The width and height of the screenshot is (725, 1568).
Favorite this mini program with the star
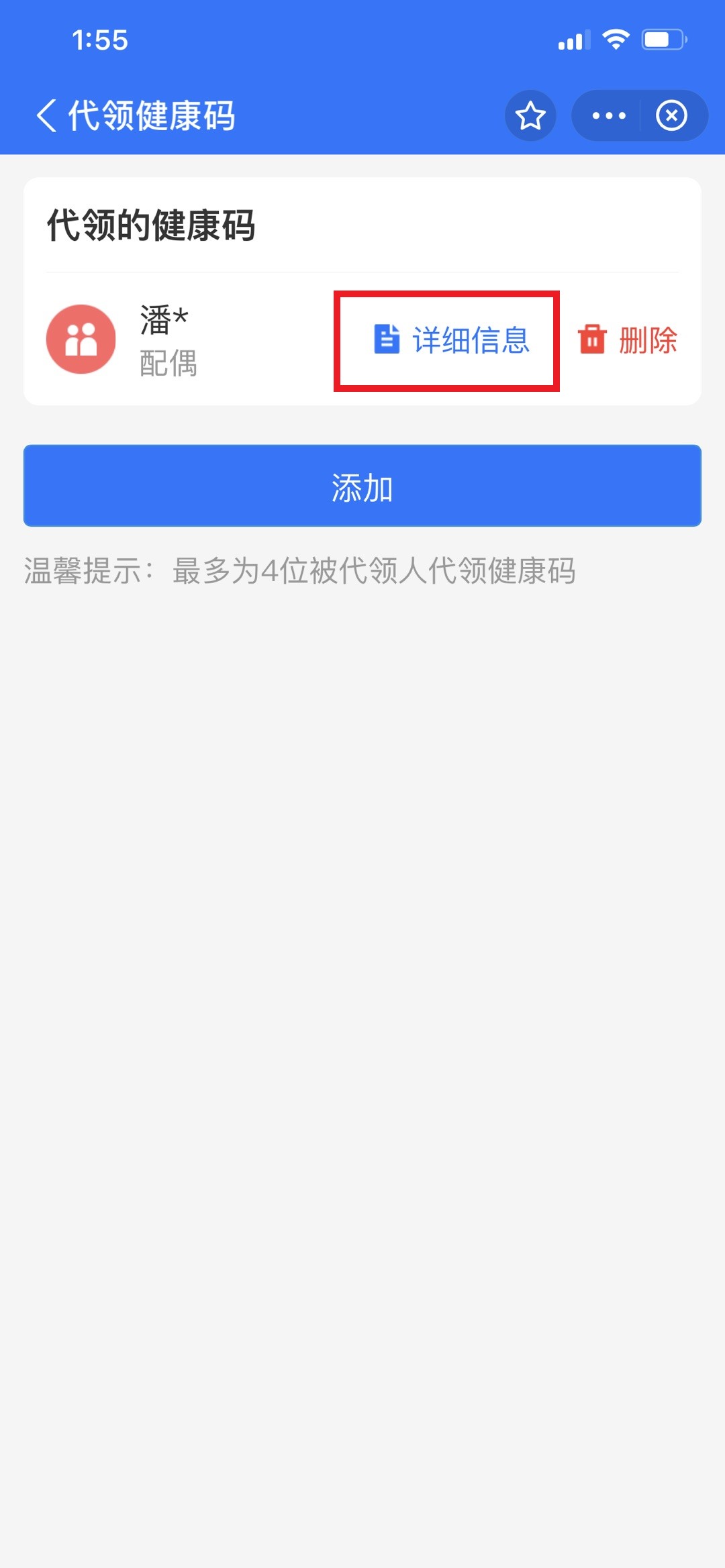[530, 115]
